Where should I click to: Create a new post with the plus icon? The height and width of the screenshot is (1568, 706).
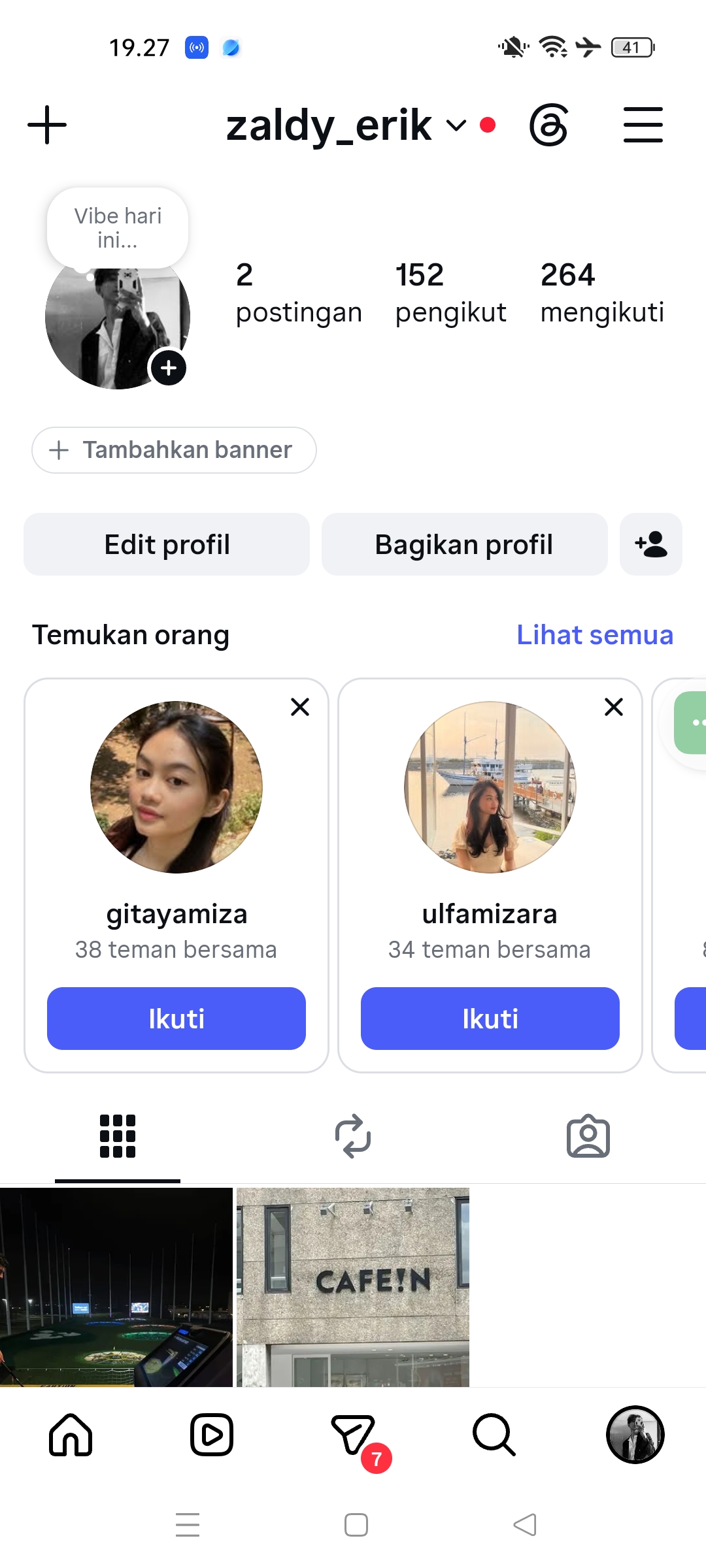point(47,124)
